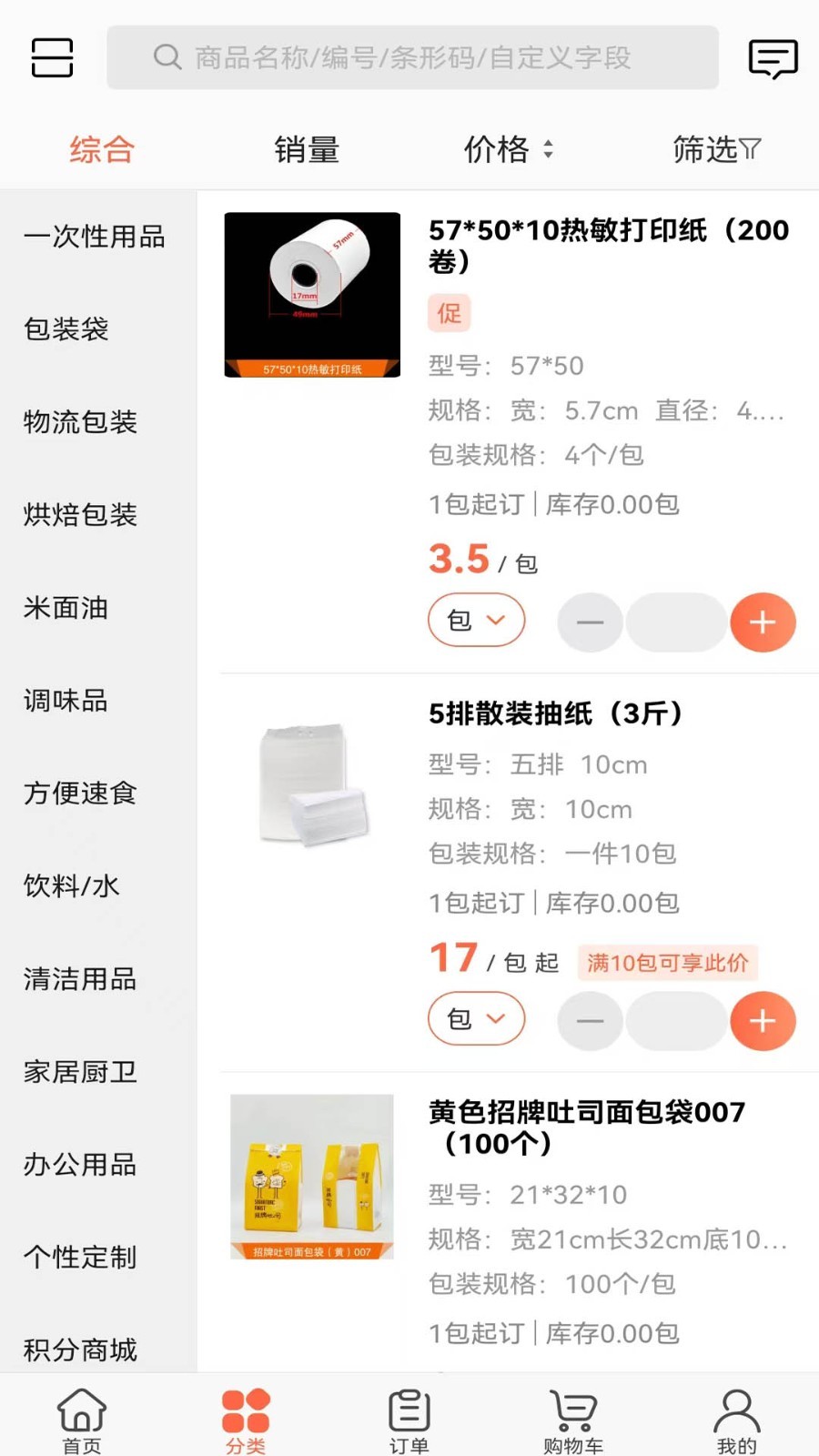819x1456 pixels.
Task: Open the 包装袋 category in sidebar
Action: coord(66,329)
